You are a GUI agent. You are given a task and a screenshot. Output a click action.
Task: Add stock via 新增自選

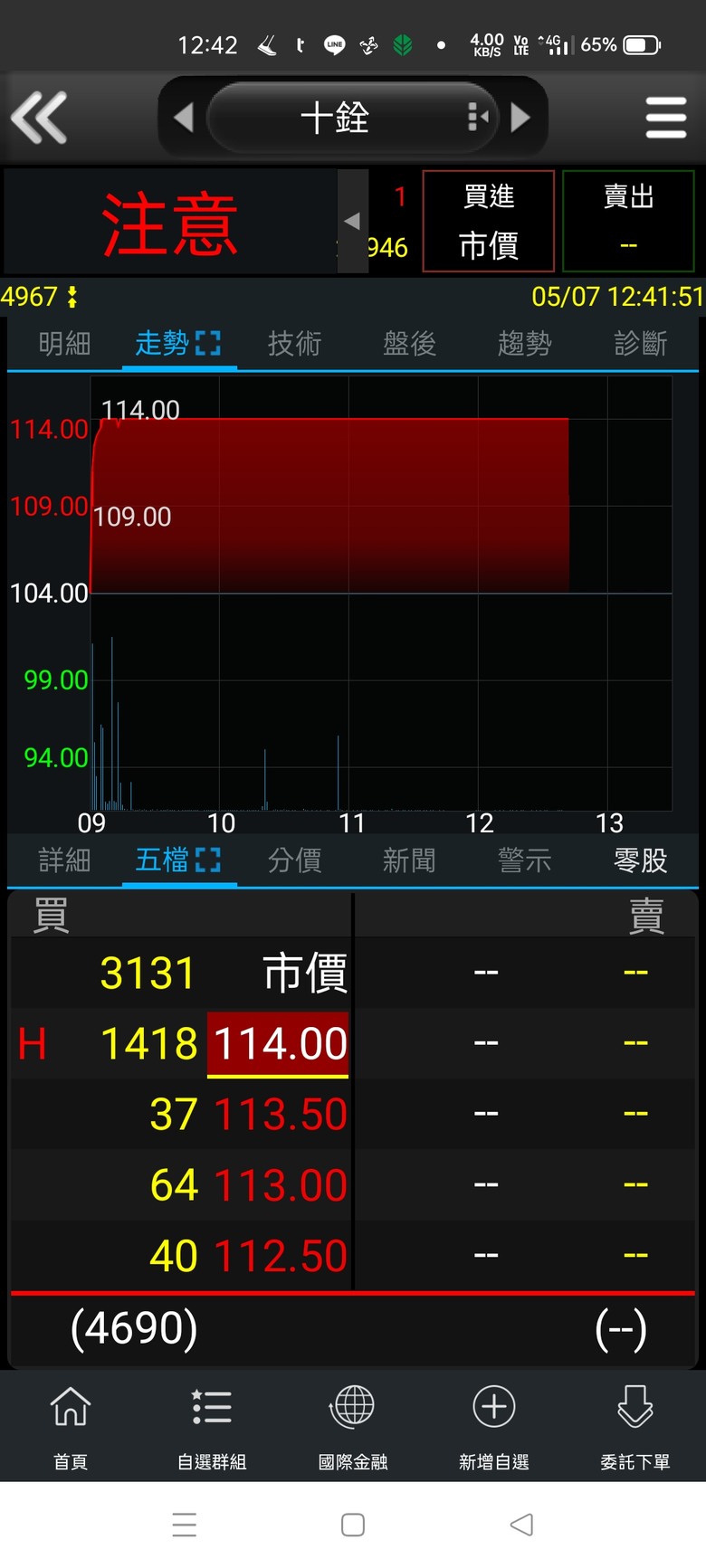tap(494, 1426)
